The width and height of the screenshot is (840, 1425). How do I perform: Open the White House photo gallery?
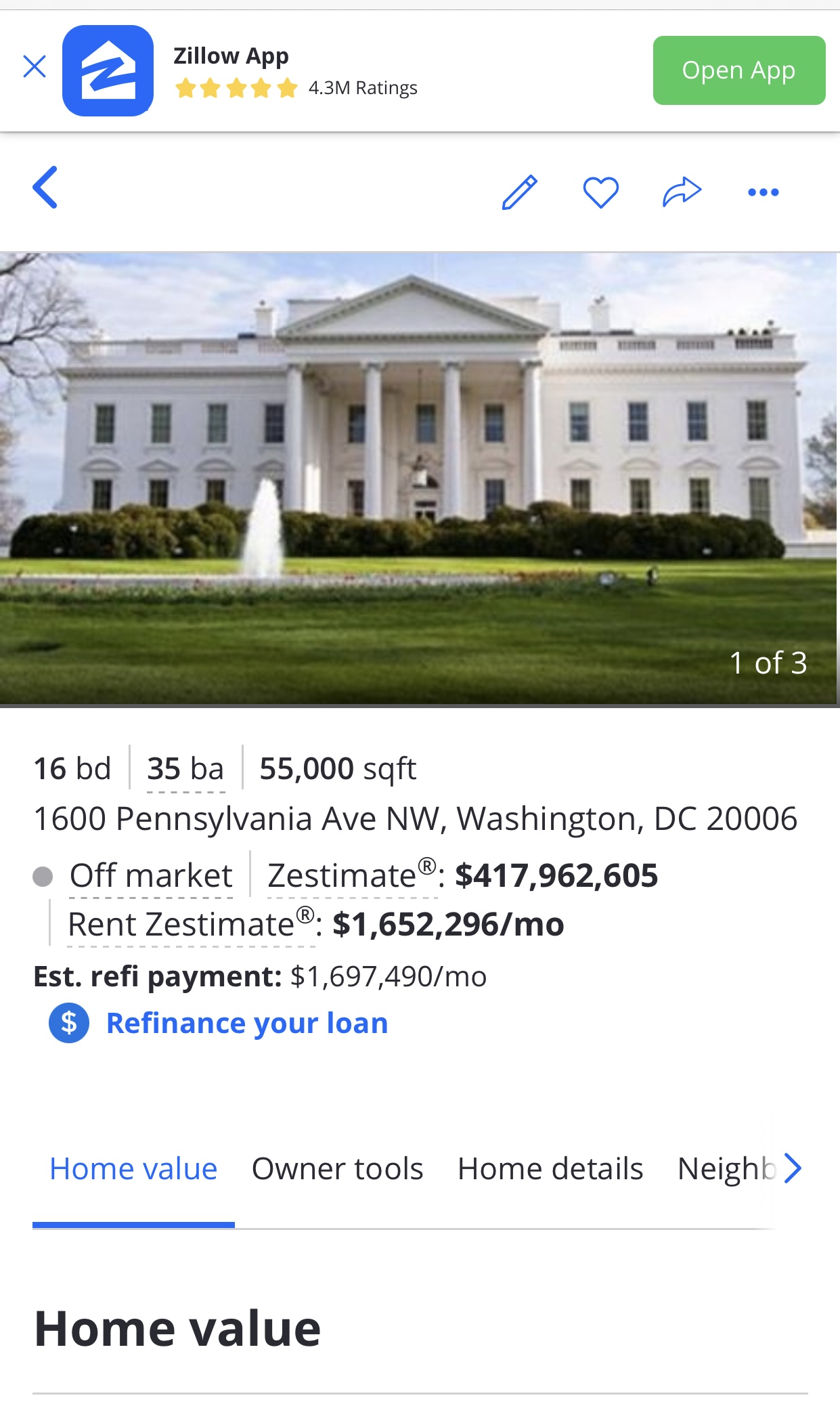coord(420,479)
